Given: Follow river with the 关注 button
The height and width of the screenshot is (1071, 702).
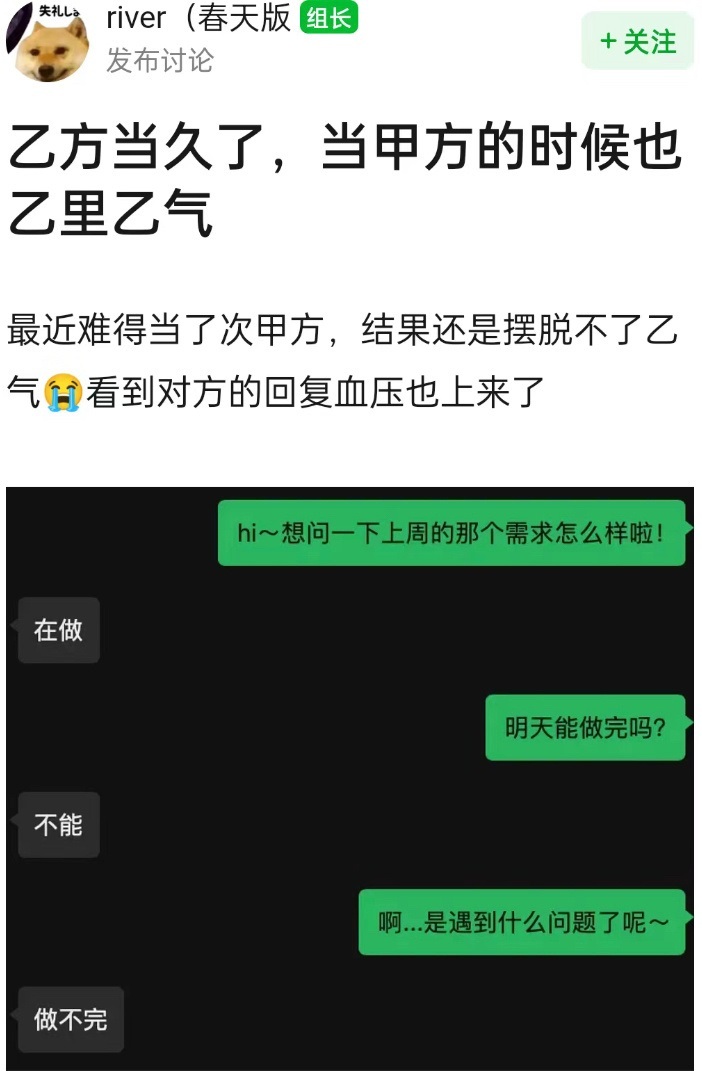Looking at the screenshot, I should 637,41.
